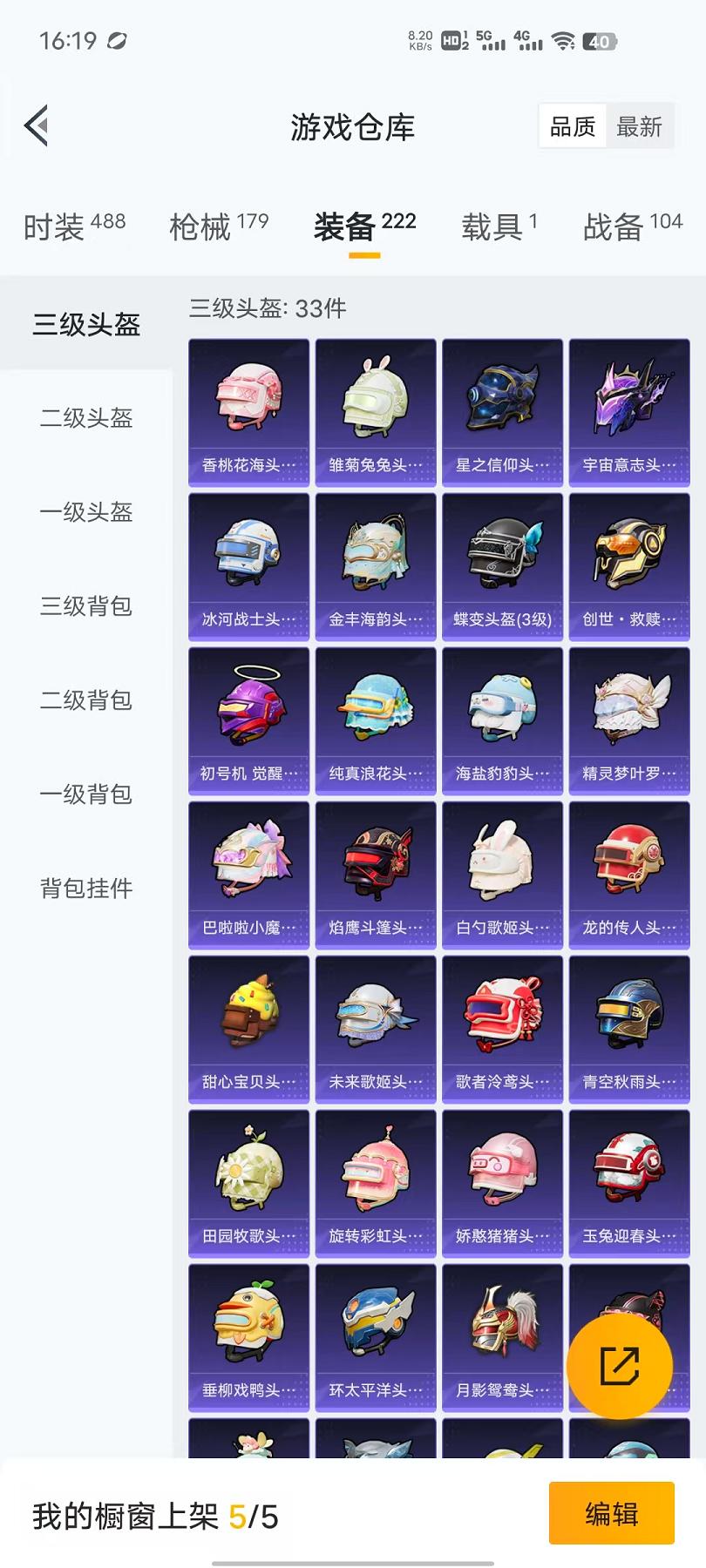Open the 甜心宝贝头盔 item

248,1029
